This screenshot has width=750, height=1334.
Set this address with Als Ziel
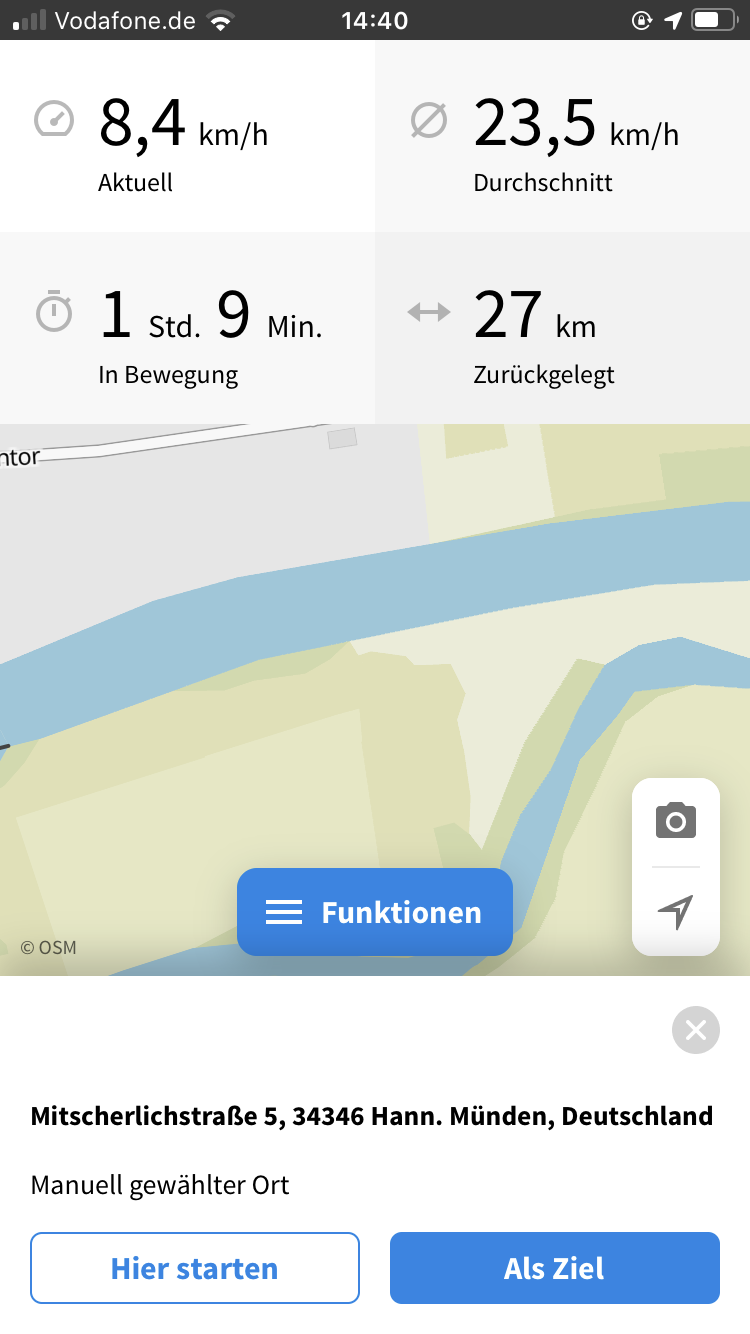point(554,1268)
